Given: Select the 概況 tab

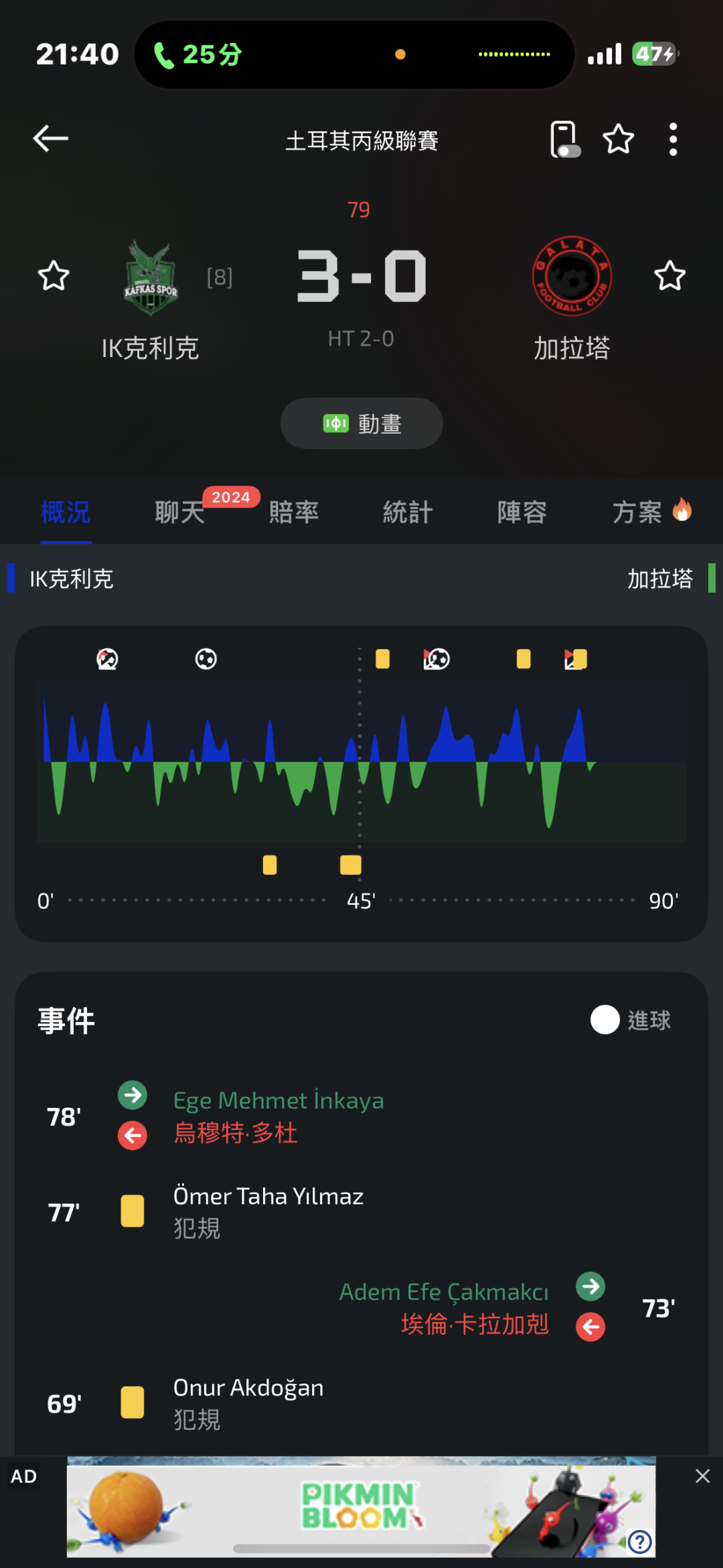Looking at the screenshot, I should [66, 512].
